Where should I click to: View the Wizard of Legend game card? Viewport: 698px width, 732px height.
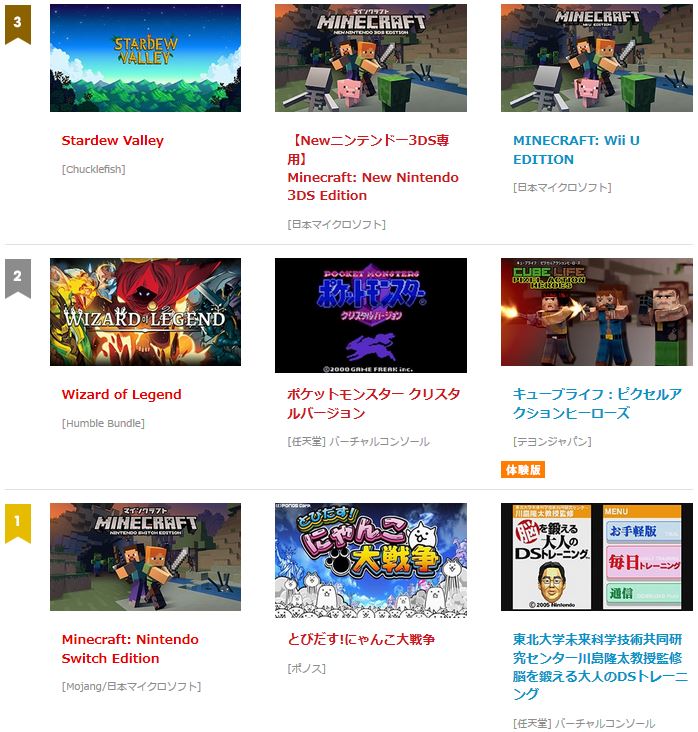[x=145, y=312]
